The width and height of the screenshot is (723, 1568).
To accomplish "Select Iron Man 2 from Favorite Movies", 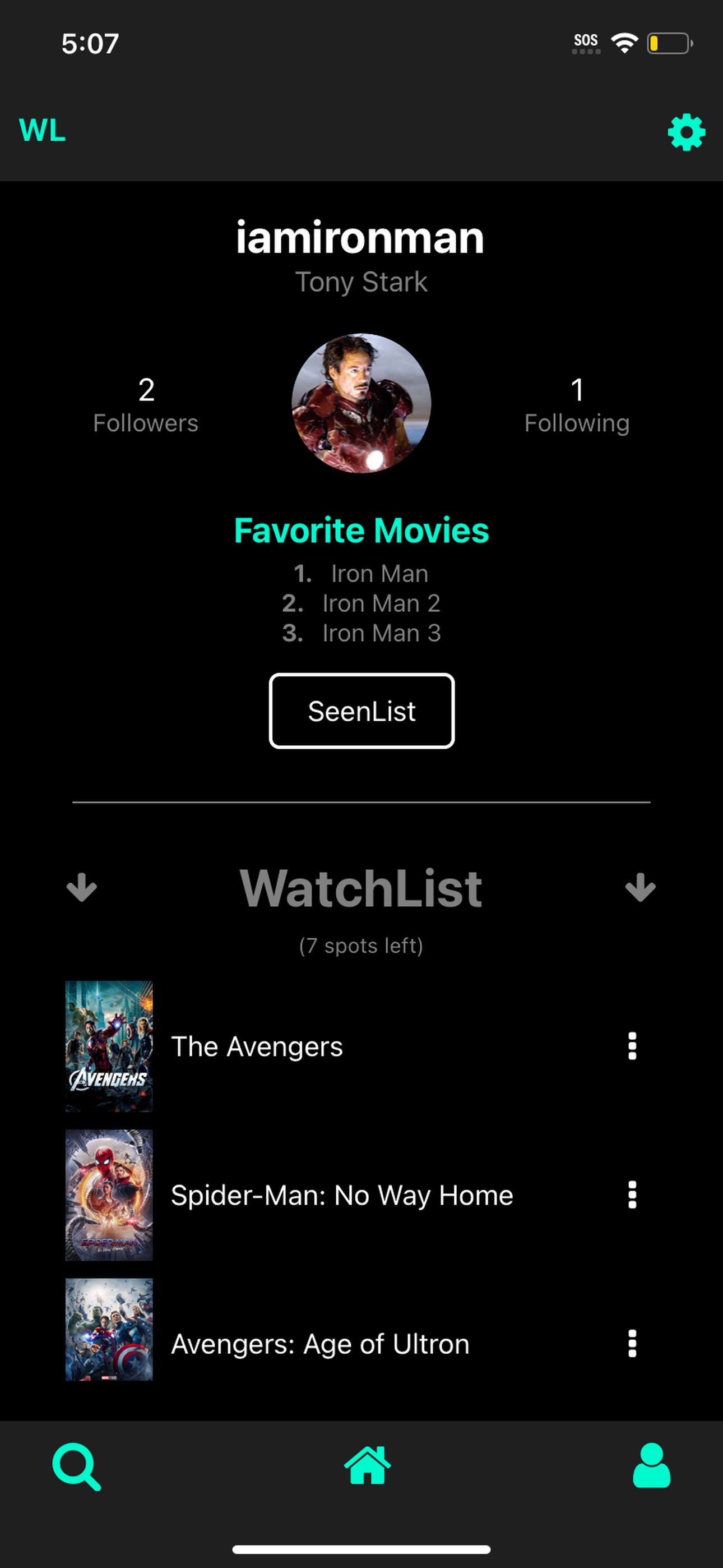I will tap(382, 603).
